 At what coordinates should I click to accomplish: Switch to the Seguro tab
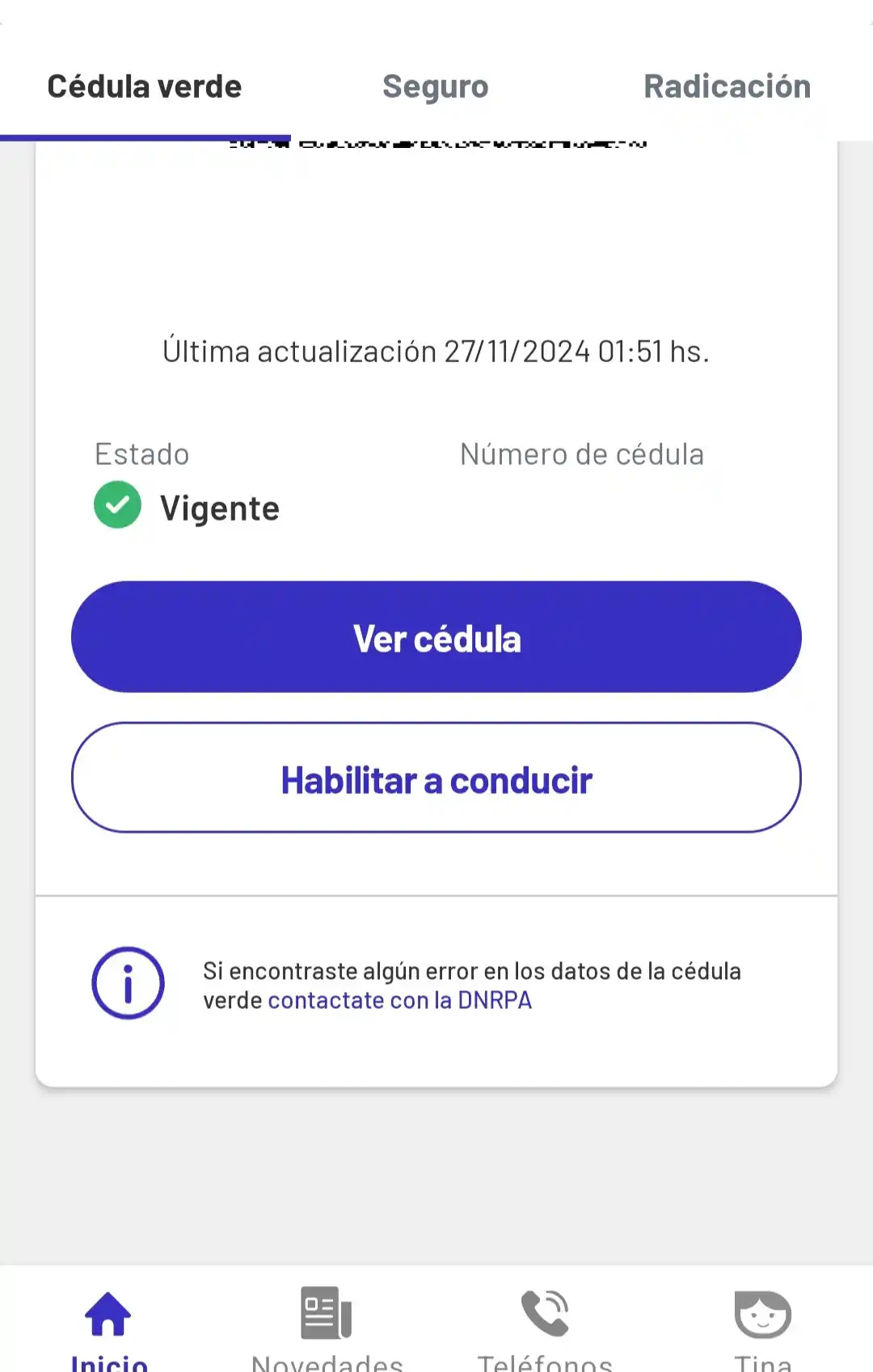[435, 86]
